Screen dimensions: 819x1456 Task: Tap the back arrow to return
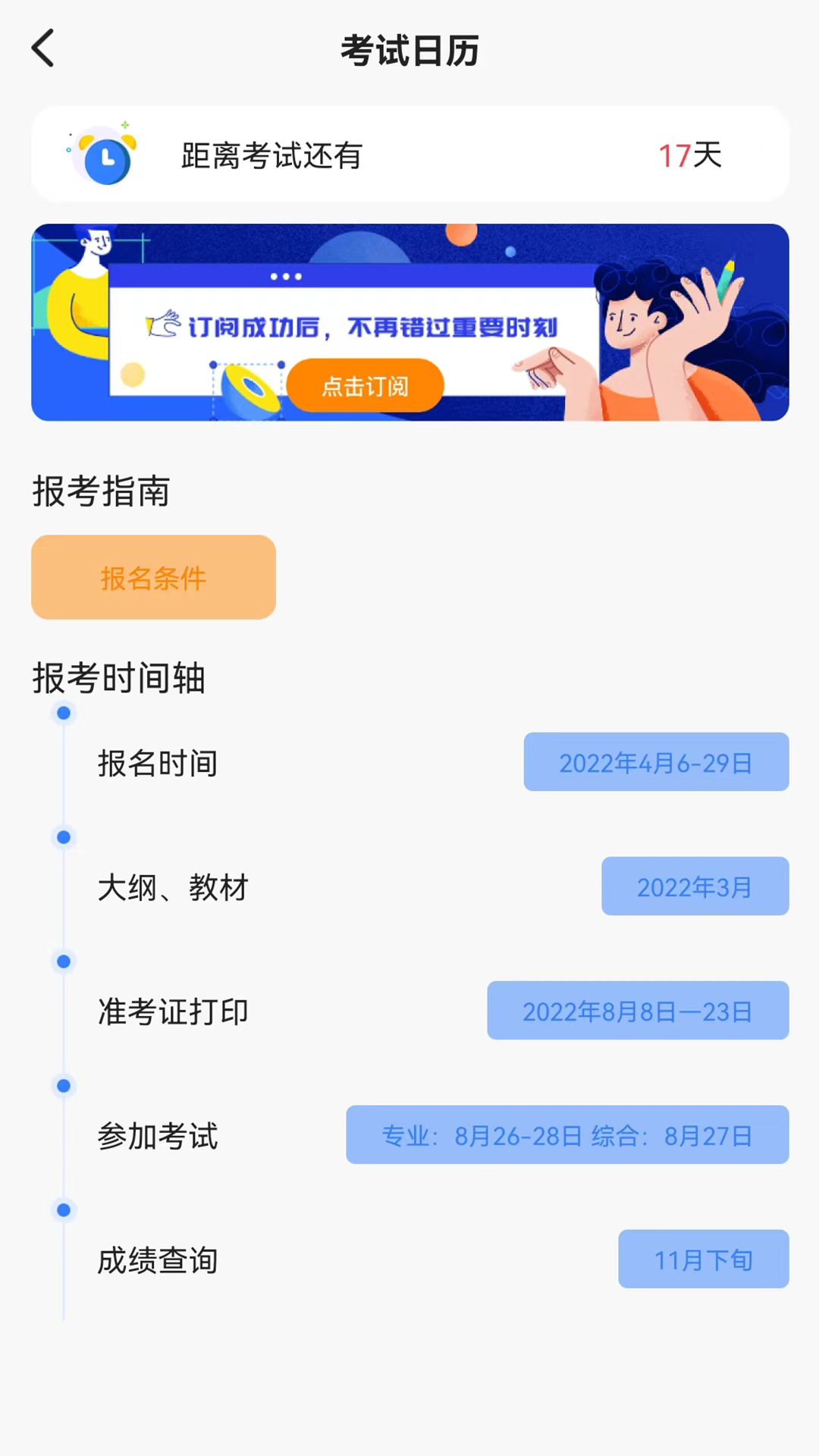43,48
